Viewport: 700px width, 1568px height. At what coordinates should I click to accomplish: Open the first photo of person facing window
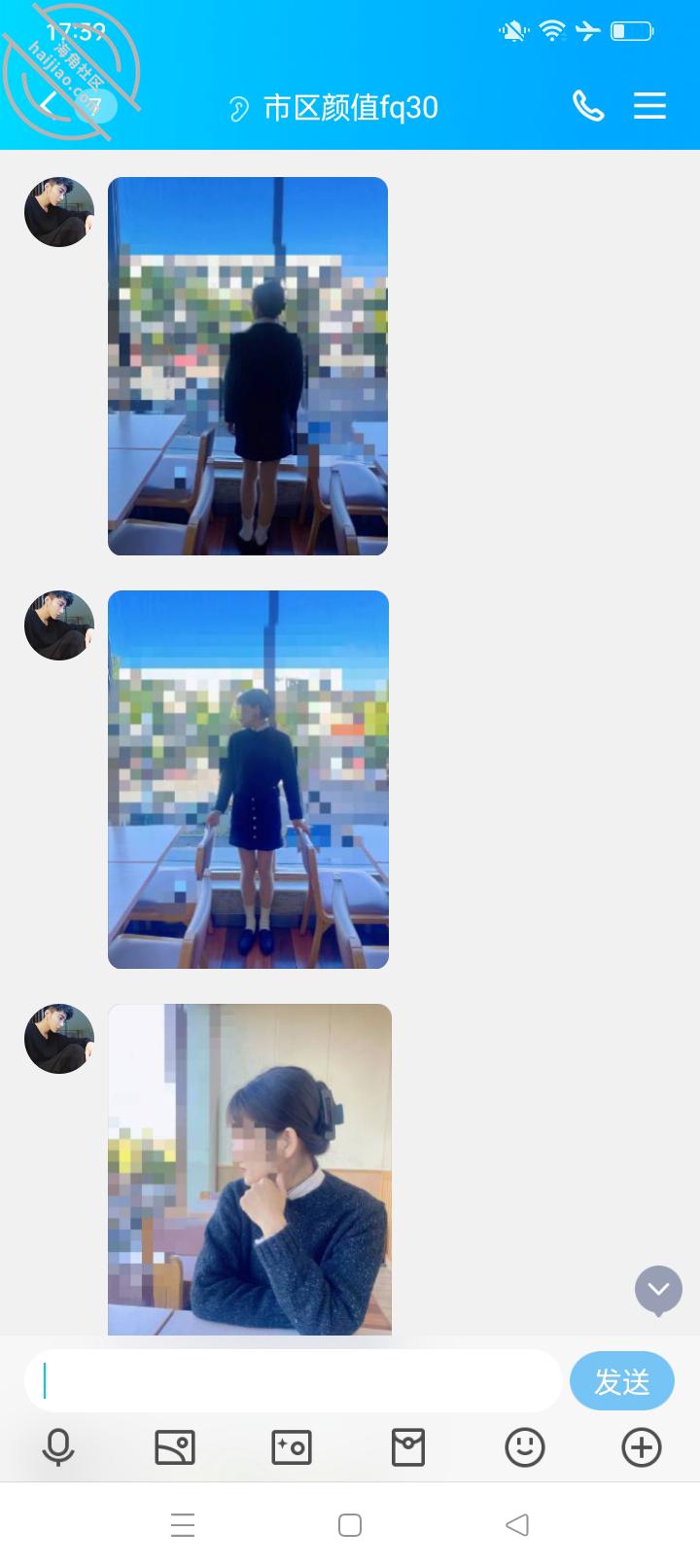248,366
